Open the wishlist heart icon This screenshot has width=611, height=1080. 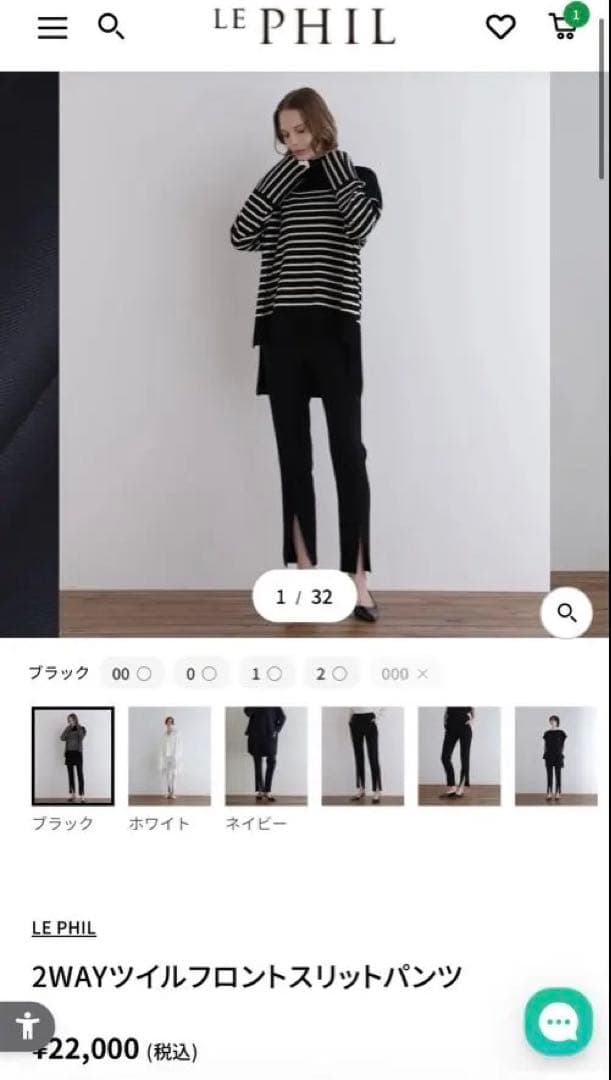pyautogui.click(x=500, y=28)
